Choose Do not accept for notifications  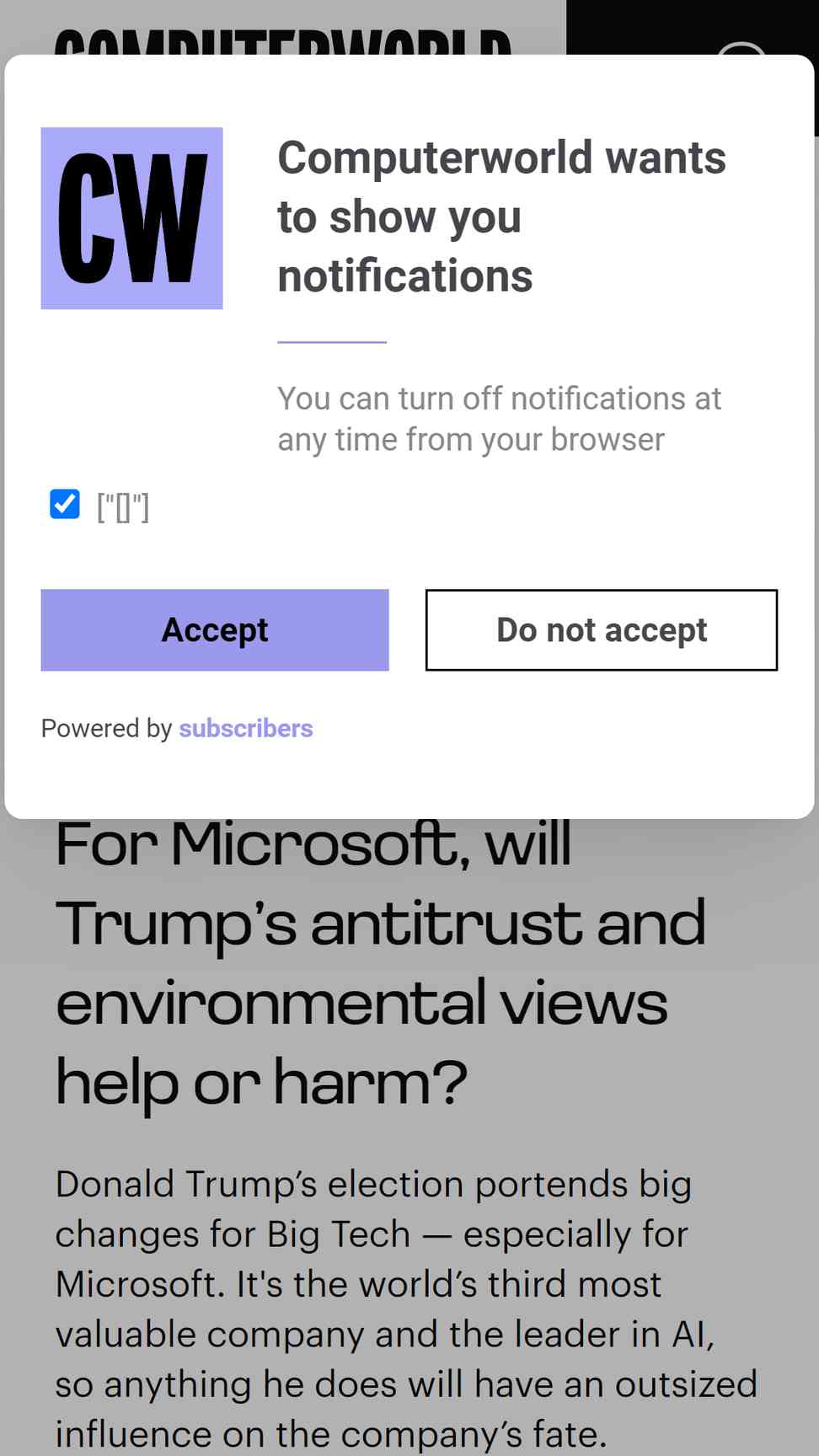point(602,630)
